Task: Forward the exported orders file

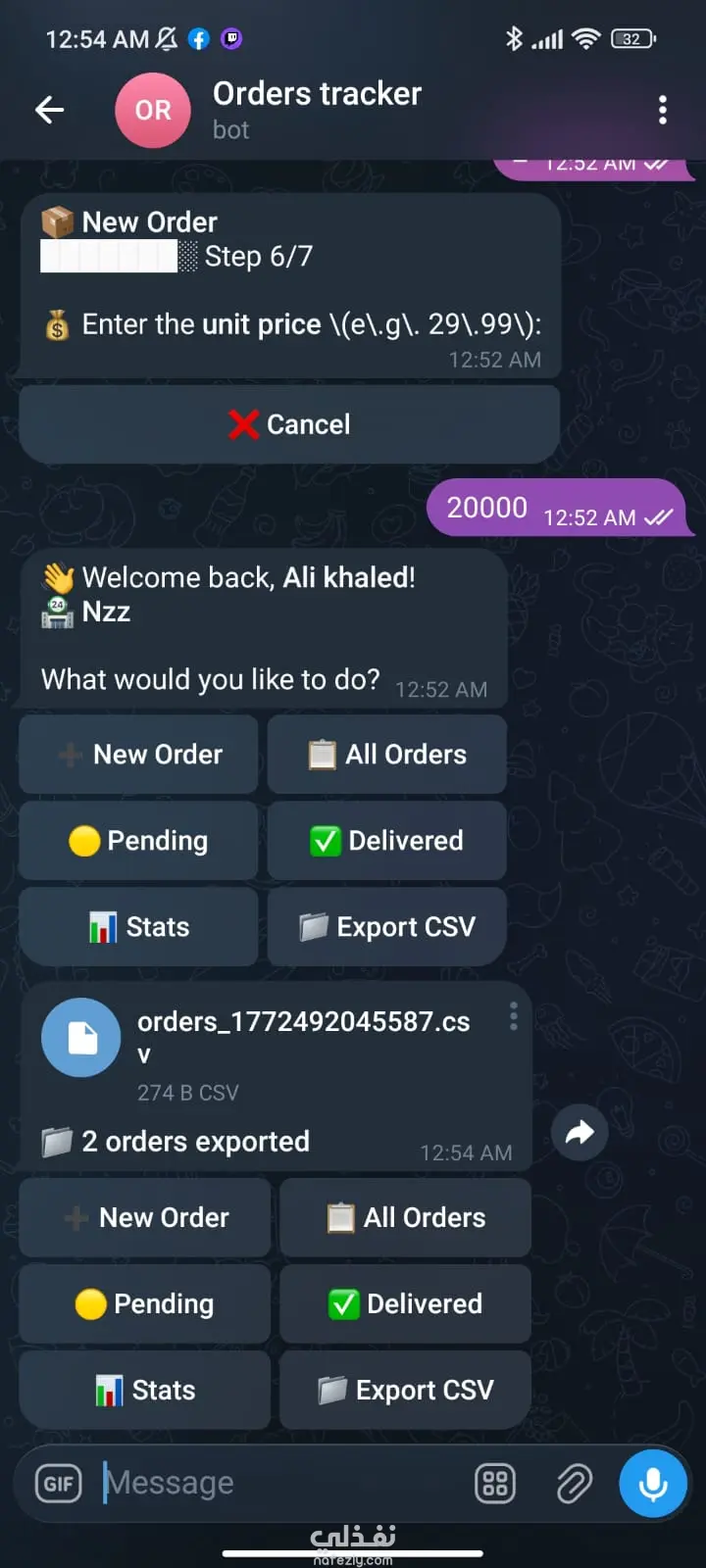Action: pyautogui.click(x=580, y=1133)
